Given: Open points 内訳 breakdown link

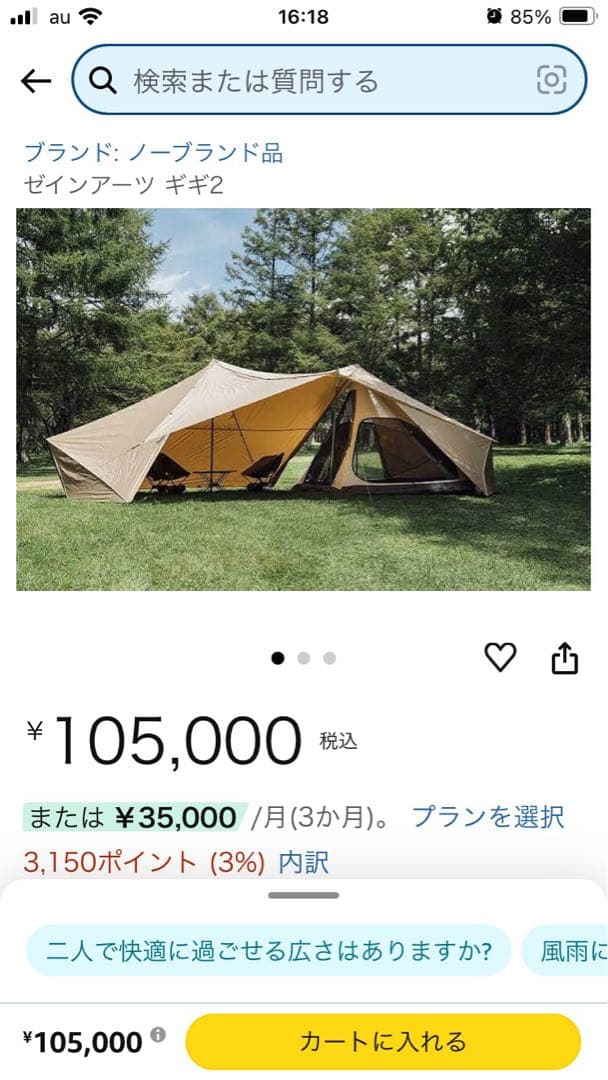Looking at the screenshot, I should (x=303, y=862).
